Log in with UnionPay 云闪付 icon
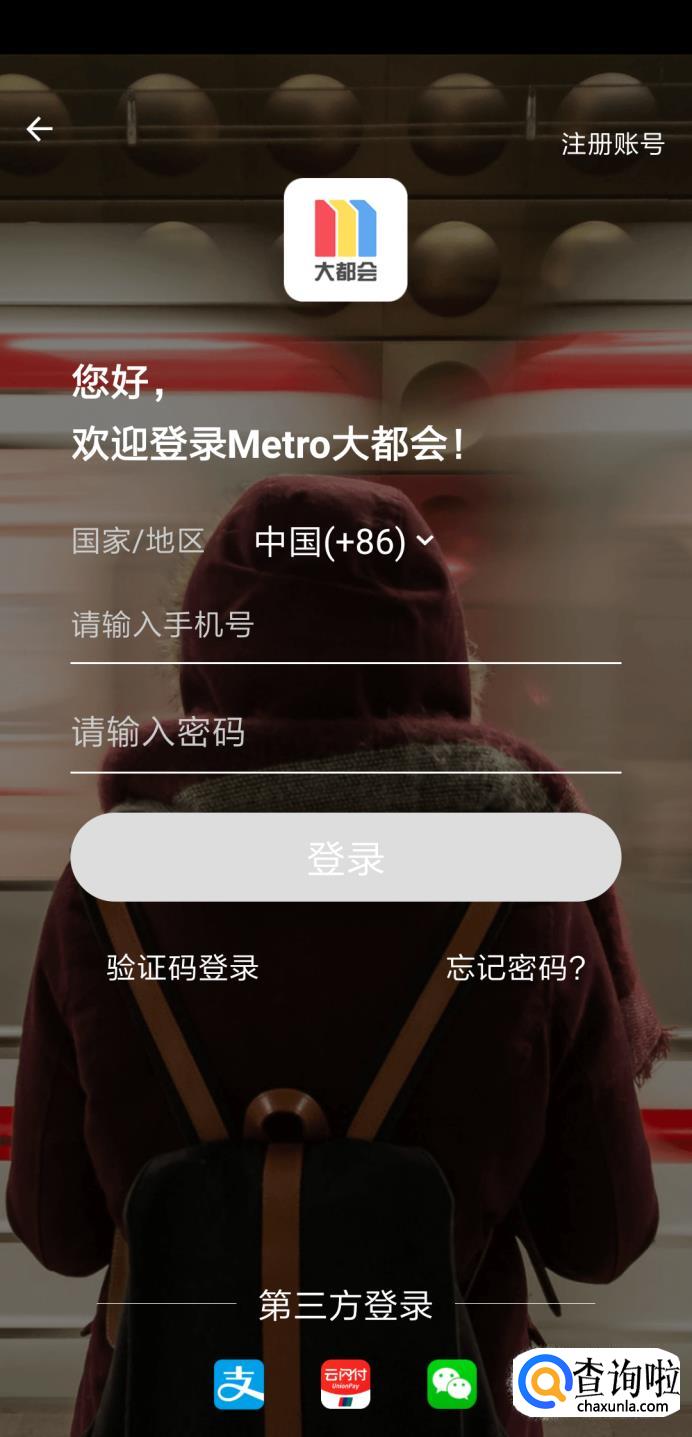 [x=345, y=1384]
